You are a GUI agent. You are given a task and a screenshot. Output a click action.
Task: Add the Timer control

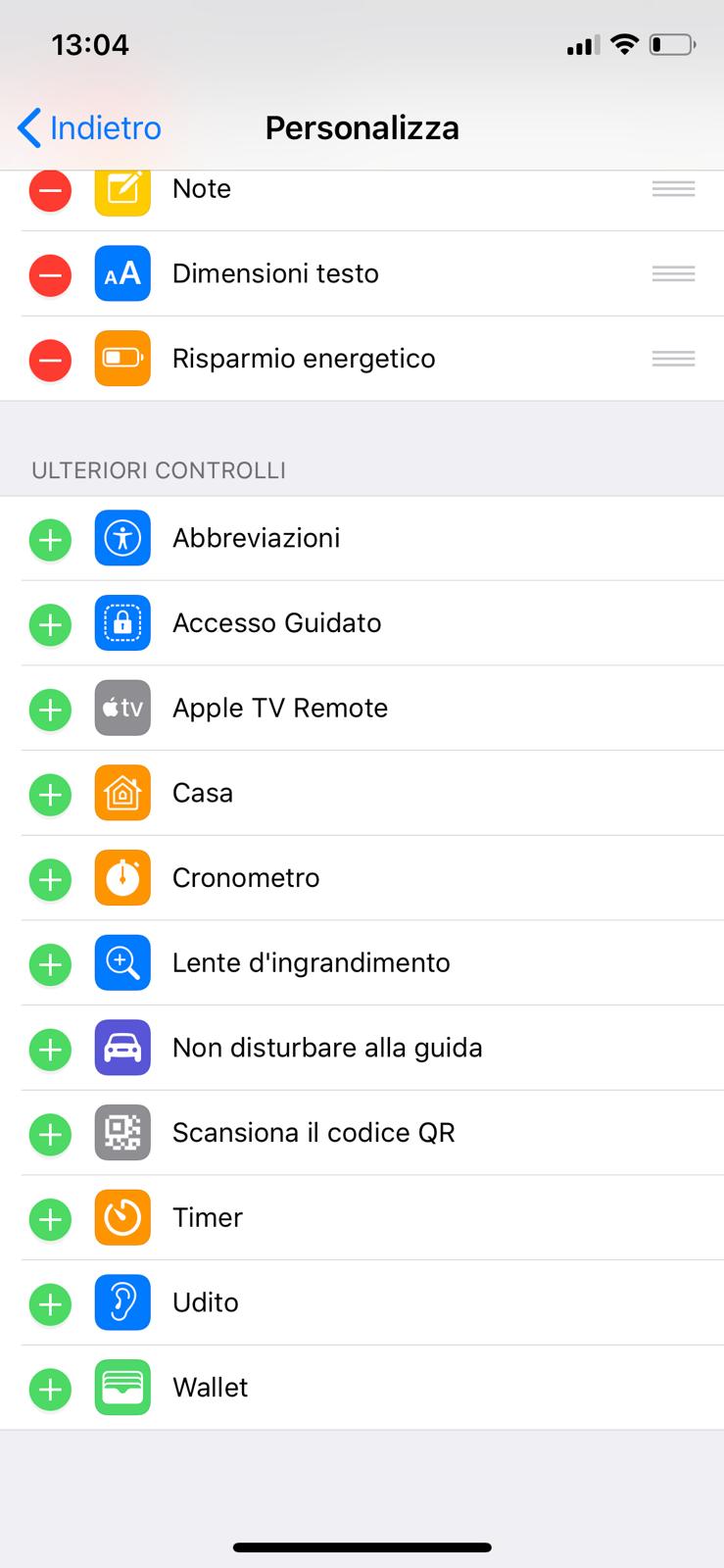[50, 1219]
